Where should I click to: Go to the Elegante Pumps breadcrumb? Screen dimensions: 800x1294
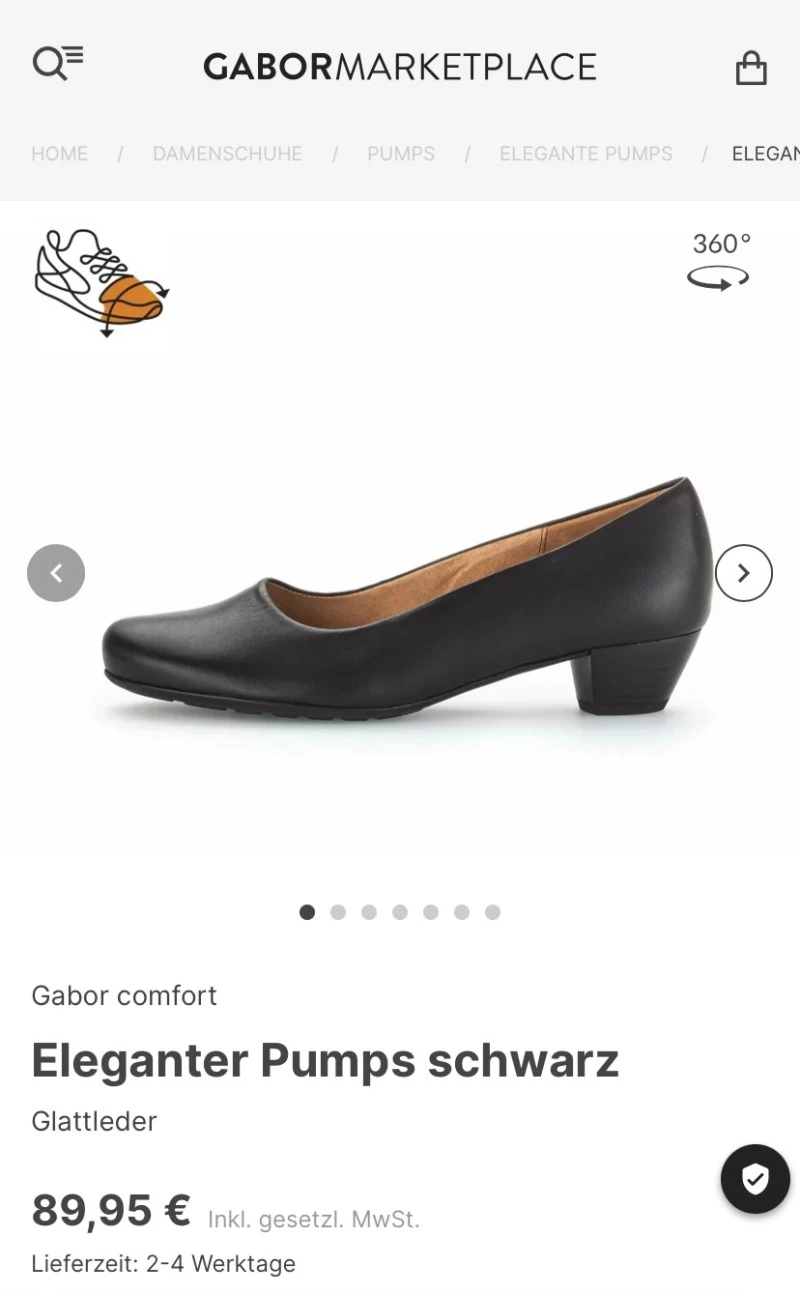586,154
